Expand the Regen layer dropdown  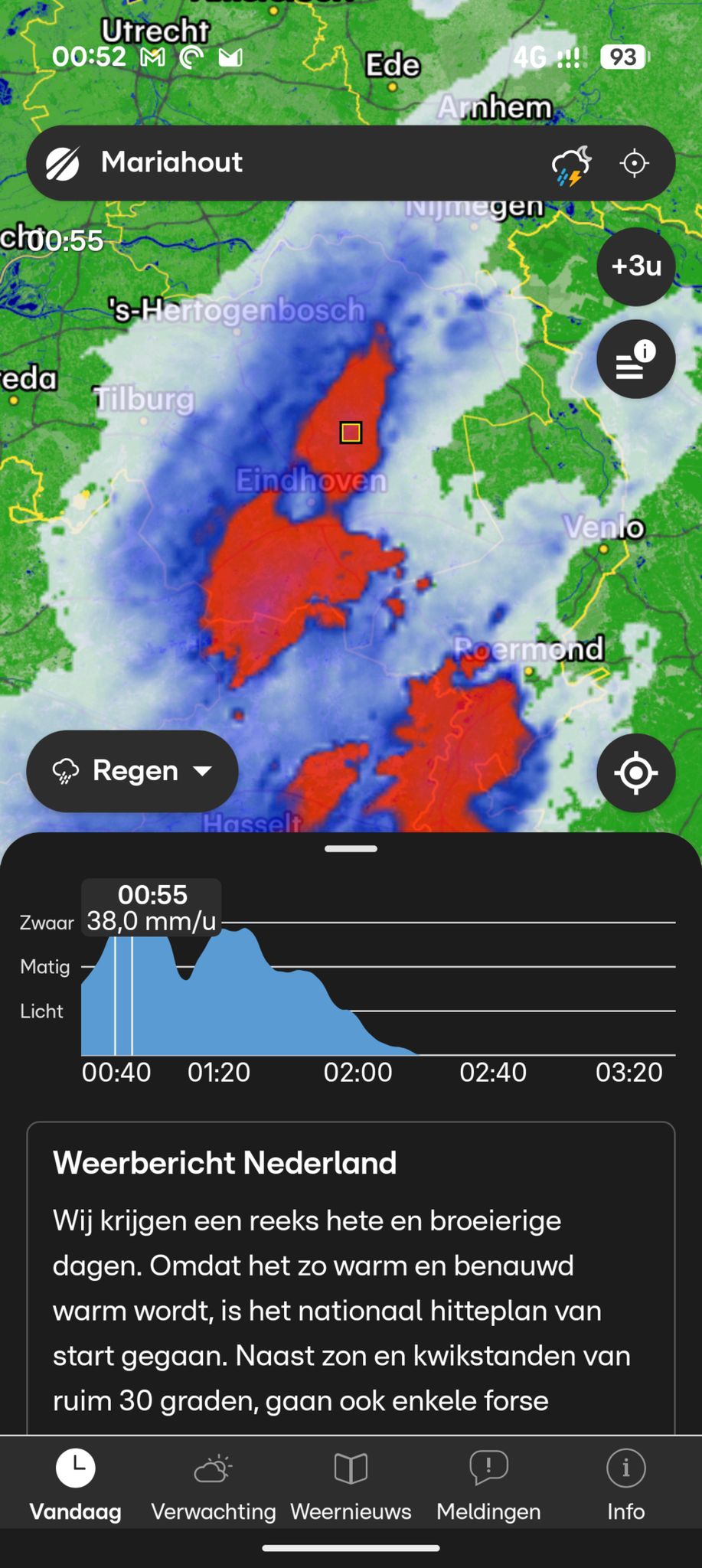[x=132, y=771]
